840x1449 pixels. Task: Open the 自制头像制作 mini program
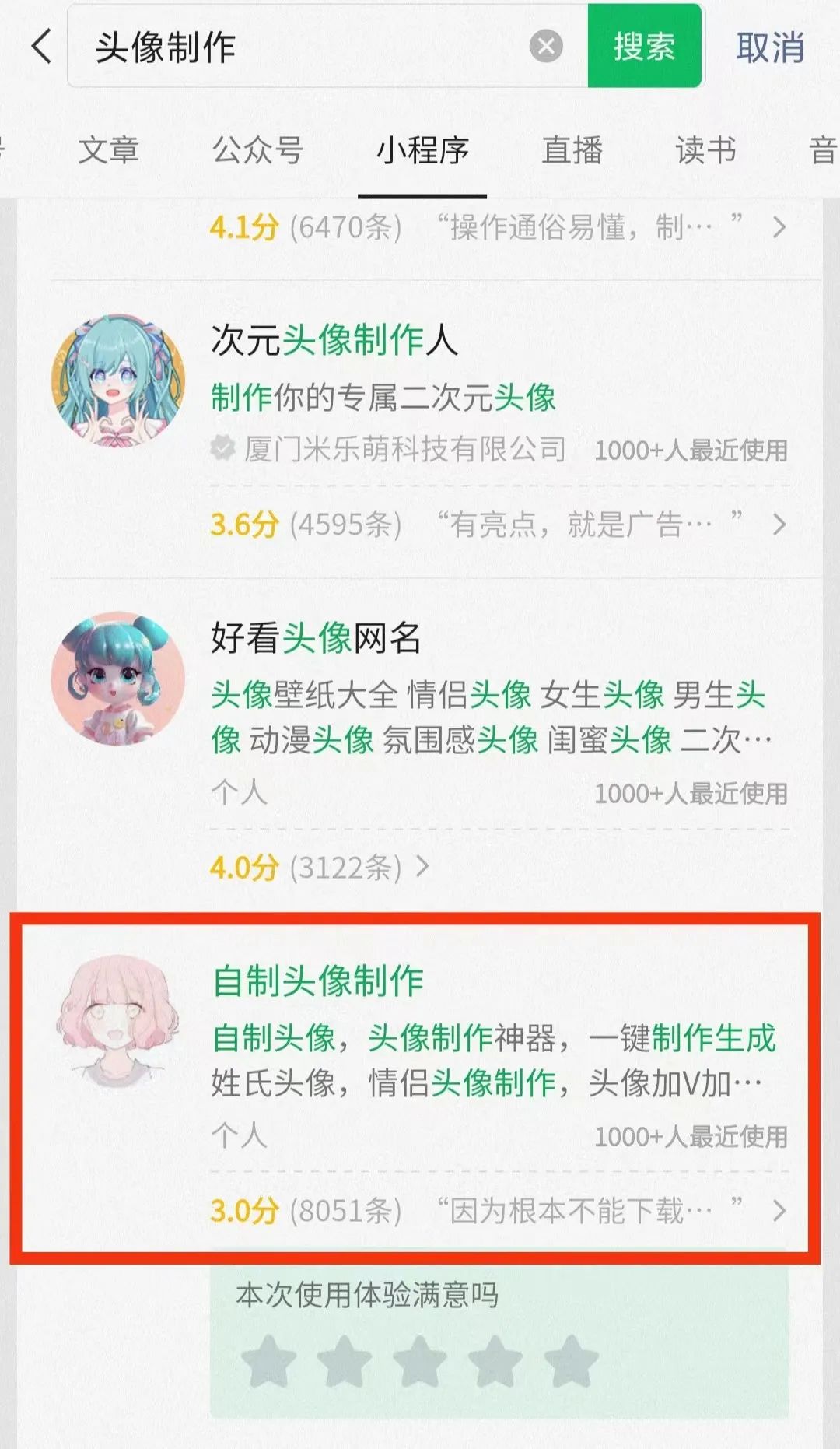[x=319, y=981]
